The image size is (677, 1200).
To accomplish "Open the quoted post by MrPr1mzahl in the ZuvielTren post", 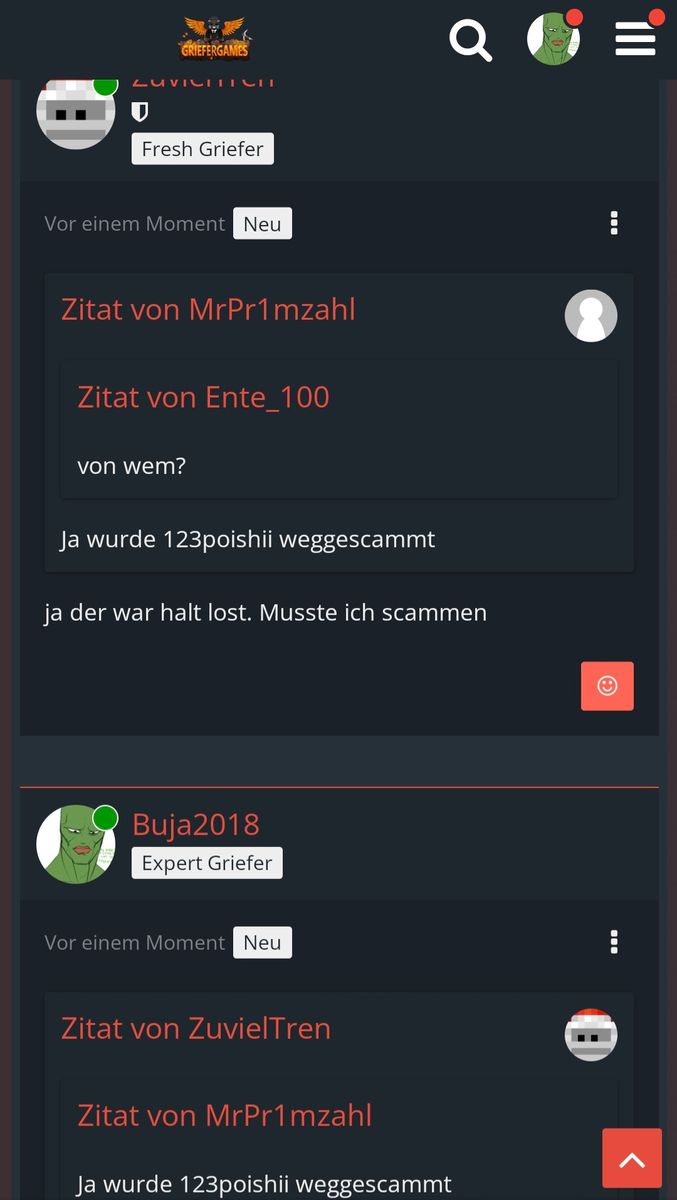I will tap(208, 309).
